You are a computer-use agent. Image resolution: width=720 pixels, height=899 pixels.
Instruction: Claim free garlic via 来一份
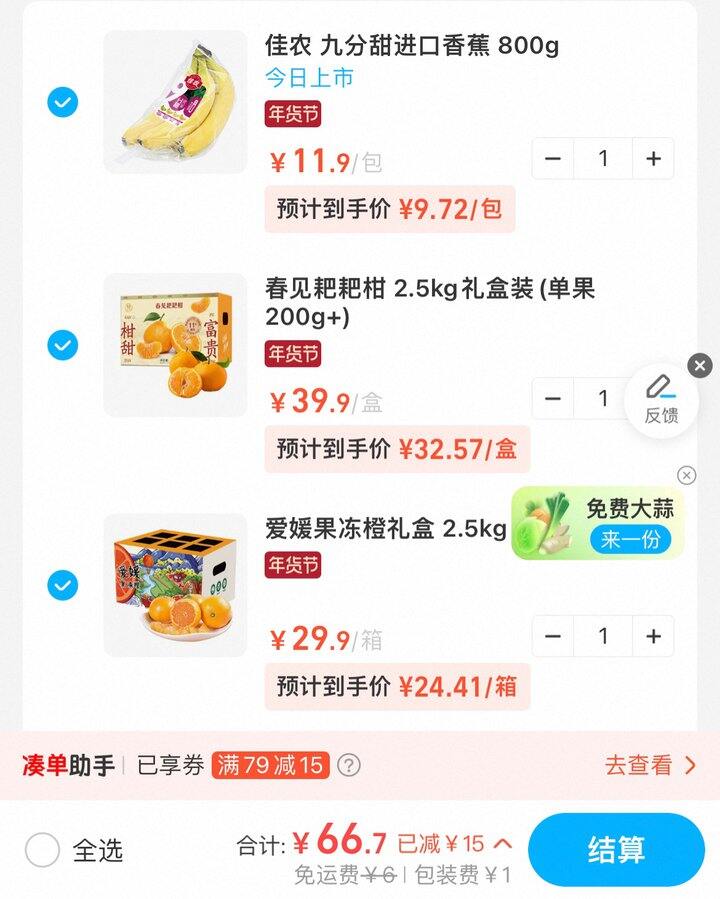coord(631,539)
